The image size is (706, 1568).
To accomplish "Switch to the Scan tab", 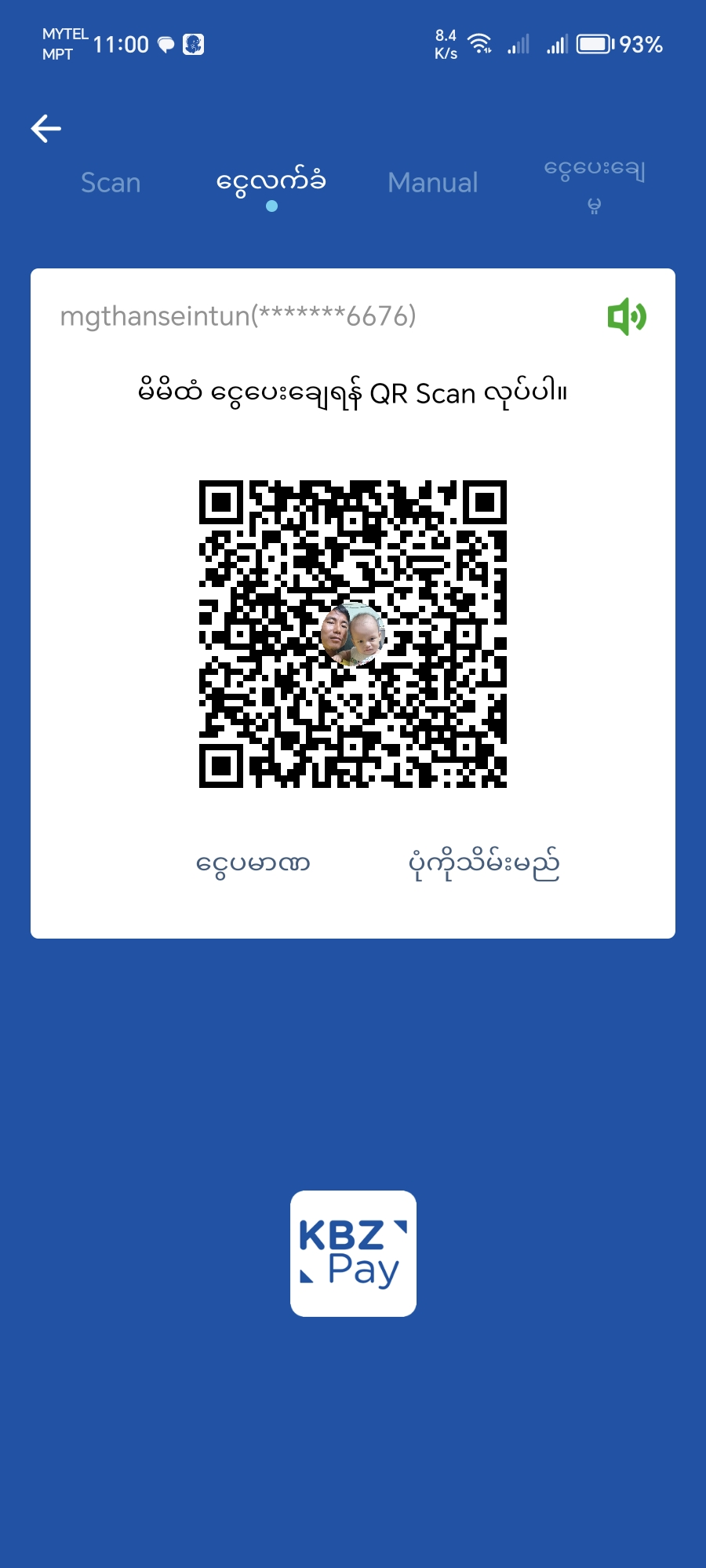I will [x=111, y=183].
